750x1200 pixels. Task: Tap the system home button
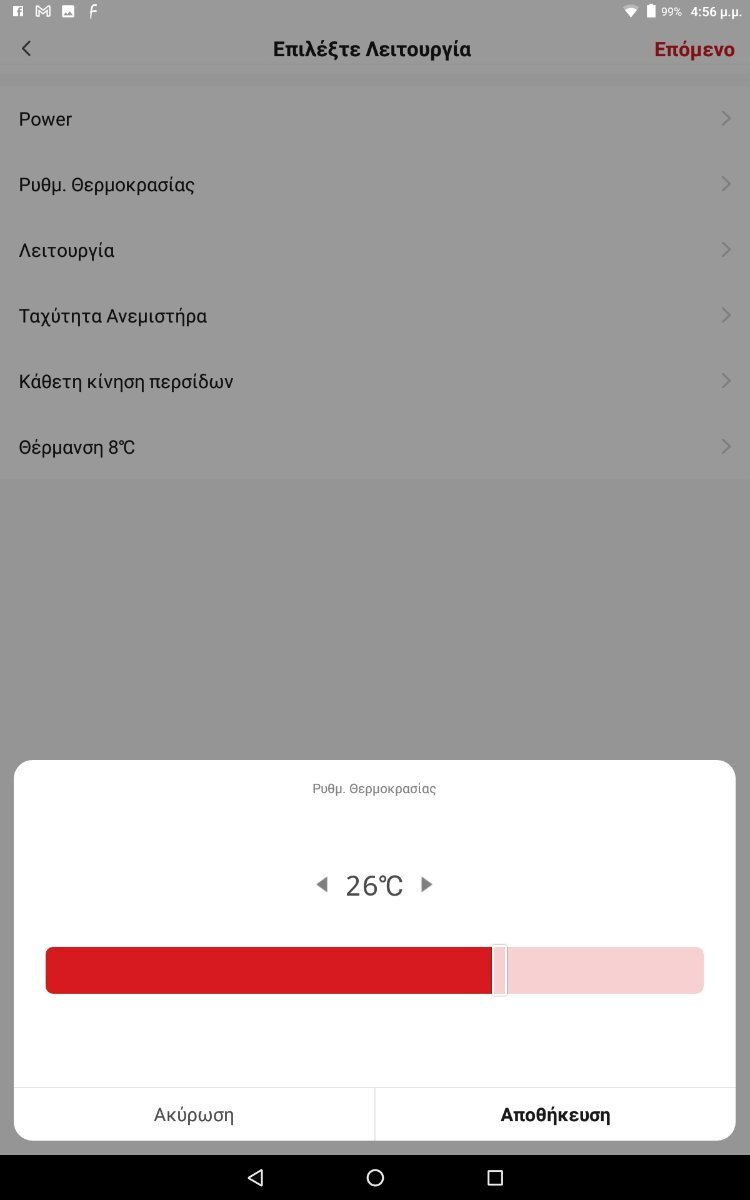[x=375, y=1178]
